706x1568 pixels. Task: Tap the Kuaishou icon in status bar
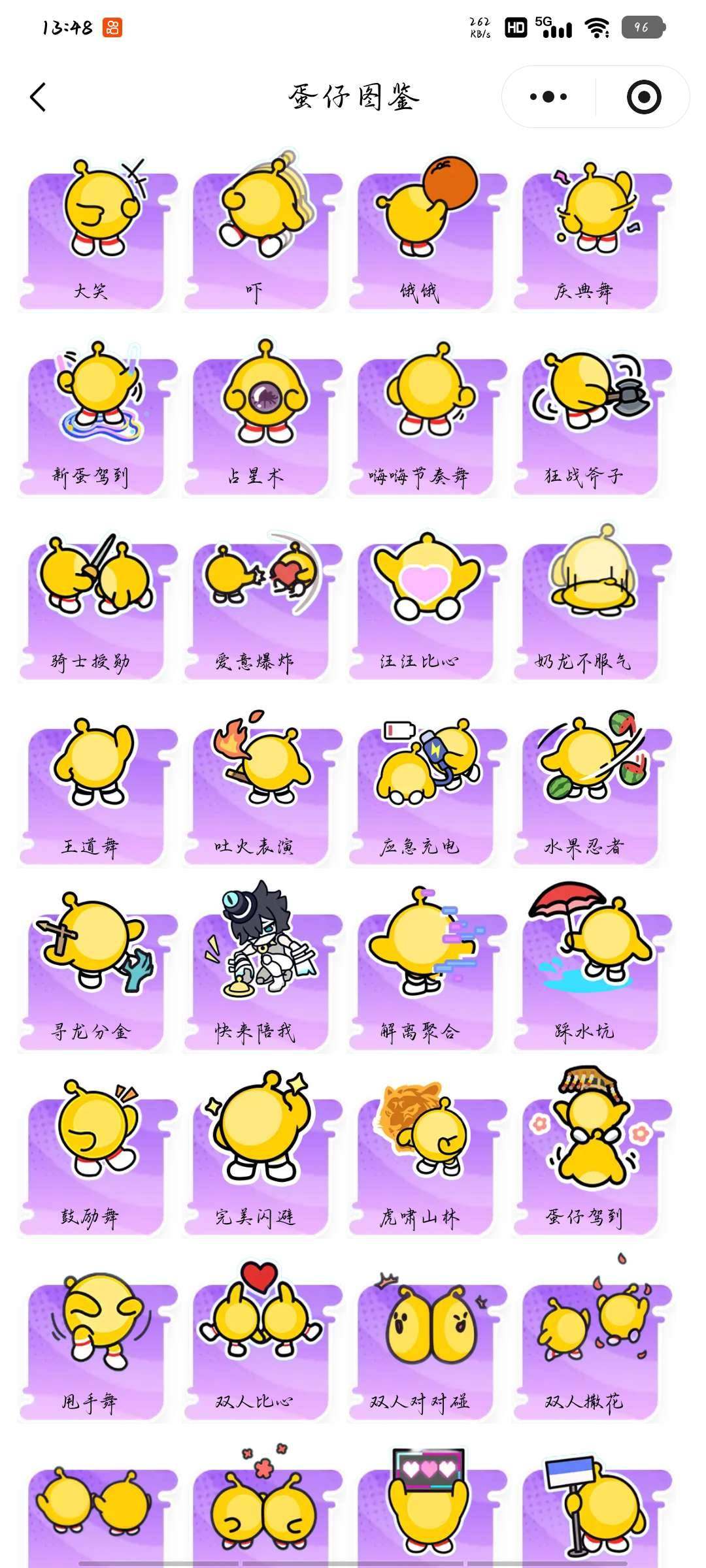coord(112,26)
